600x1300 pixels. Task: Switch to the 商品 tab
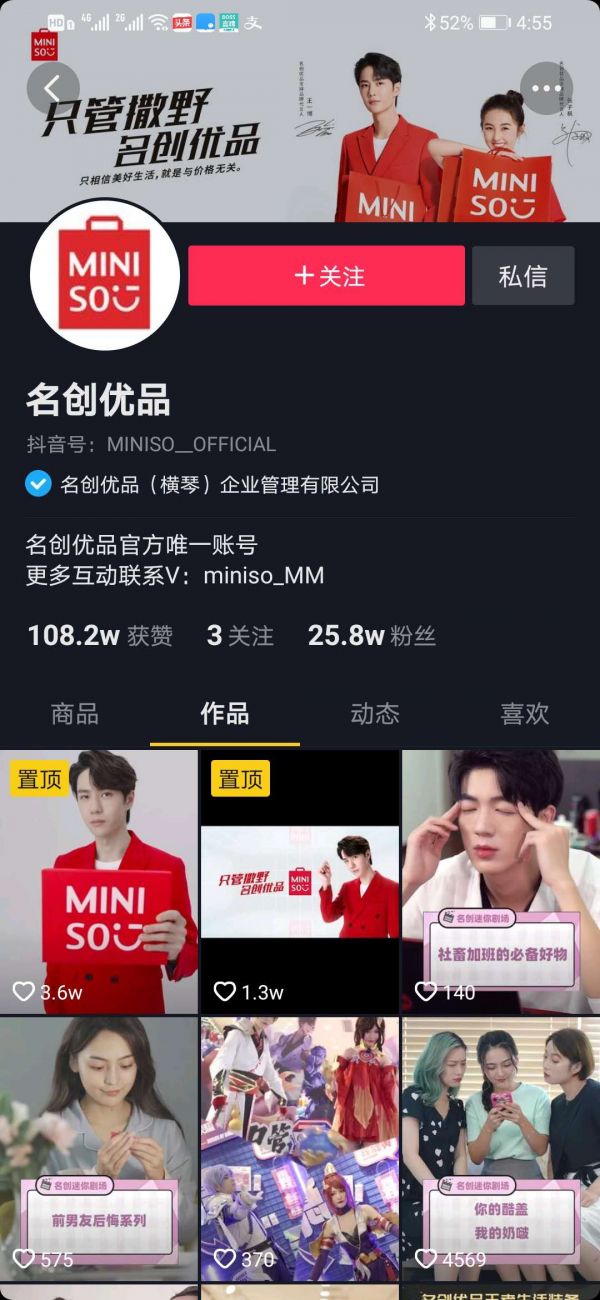coord(75,714)
